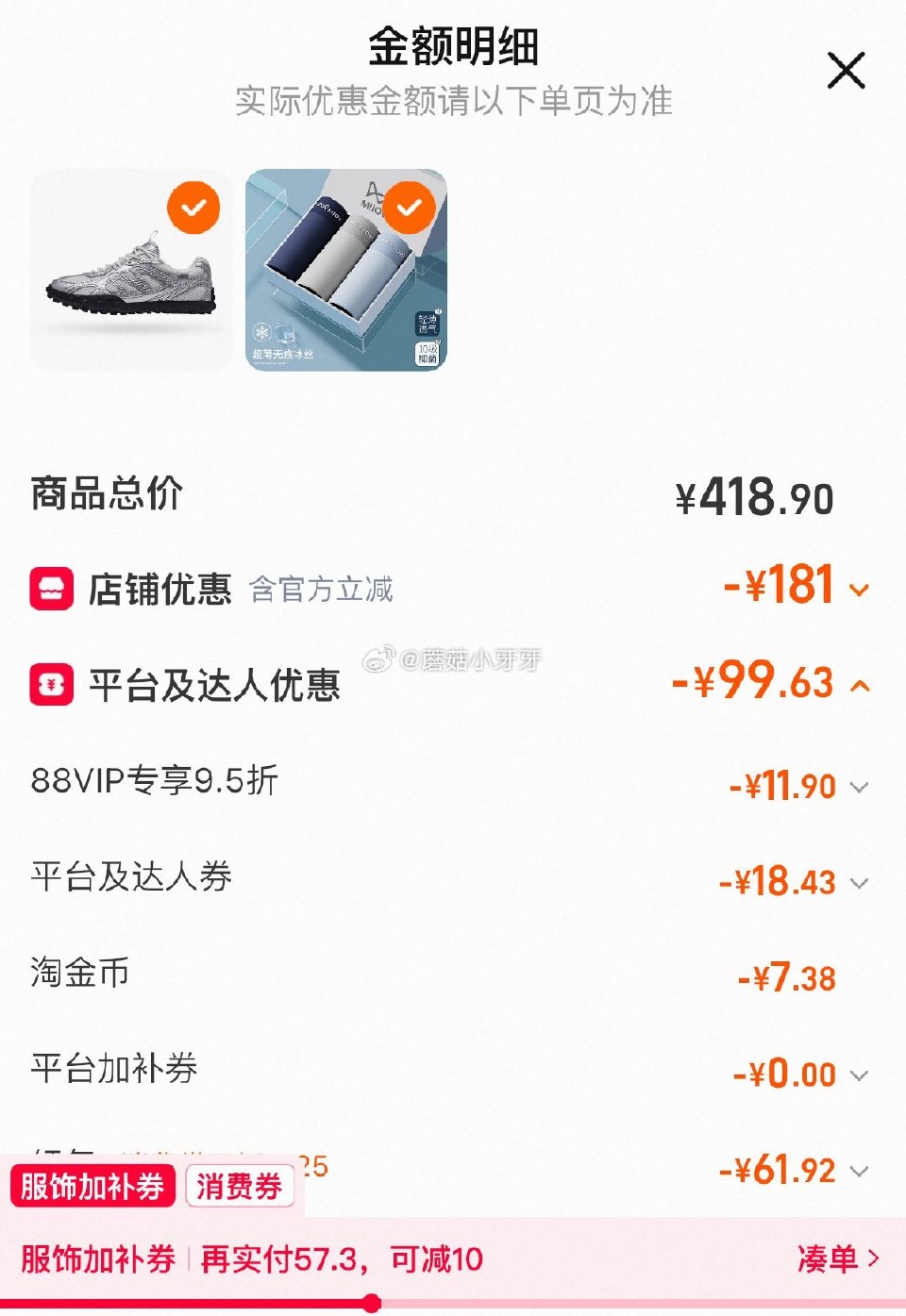Screen dimensions: 906x1316
Task: Click the 平台及达人优惠 coupon icon
Action: coord(52,686)
